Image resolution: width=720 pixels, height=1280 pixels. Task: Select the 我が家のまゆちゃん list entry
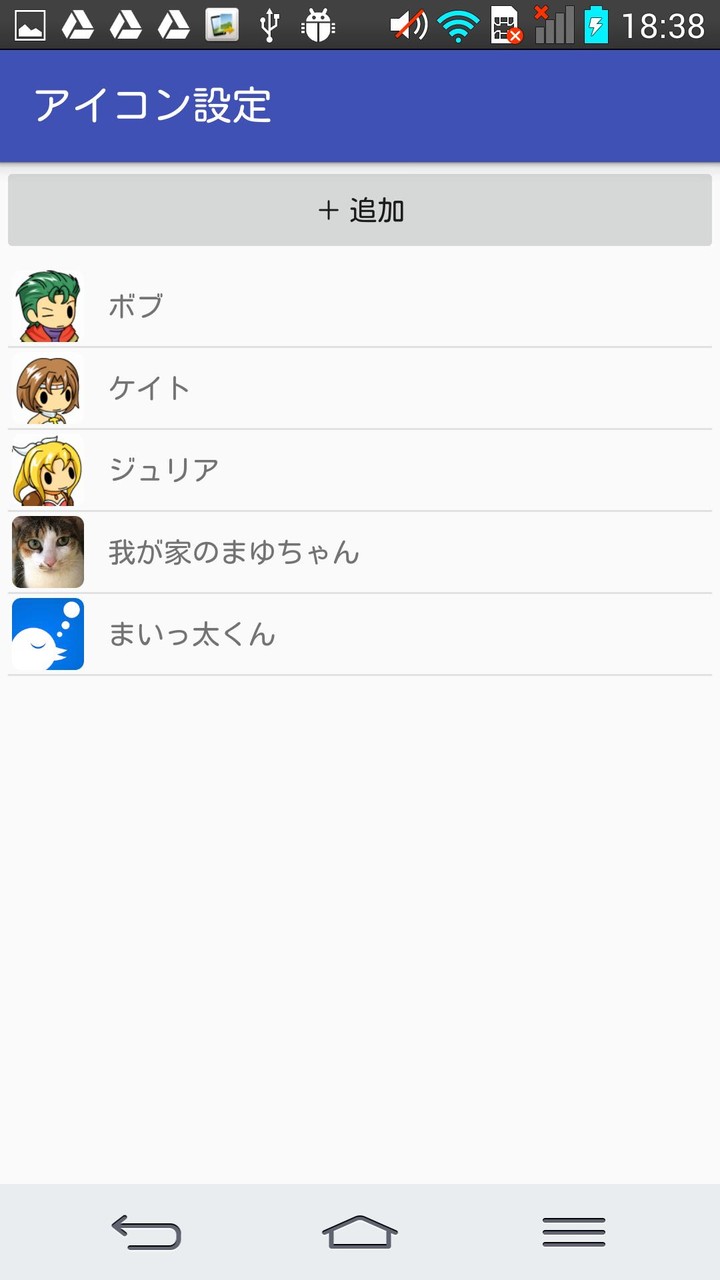[360, 552]
